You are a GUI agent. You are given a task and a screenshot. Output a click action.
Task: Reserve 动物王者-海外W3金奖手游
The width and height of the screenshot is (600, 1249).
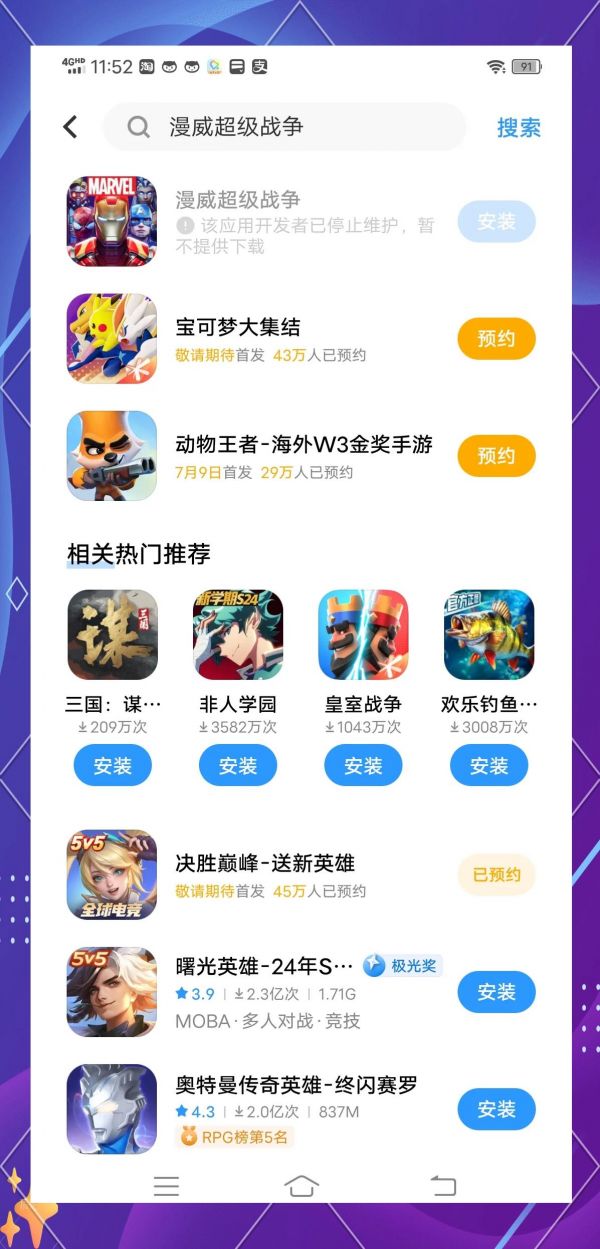pyautogui.click(x=496, y=456)
